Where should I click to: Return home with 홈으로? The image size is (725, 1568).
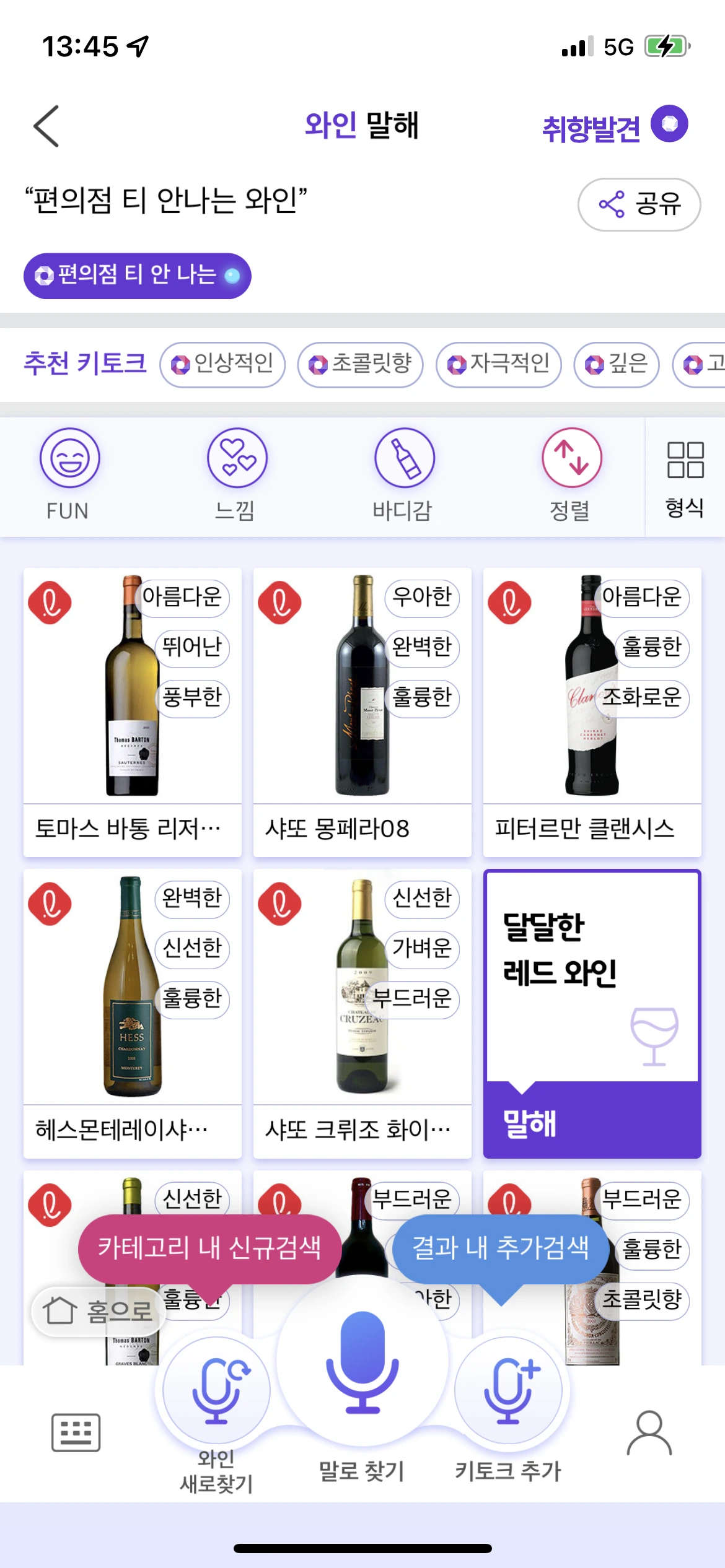click(98, 1310)
